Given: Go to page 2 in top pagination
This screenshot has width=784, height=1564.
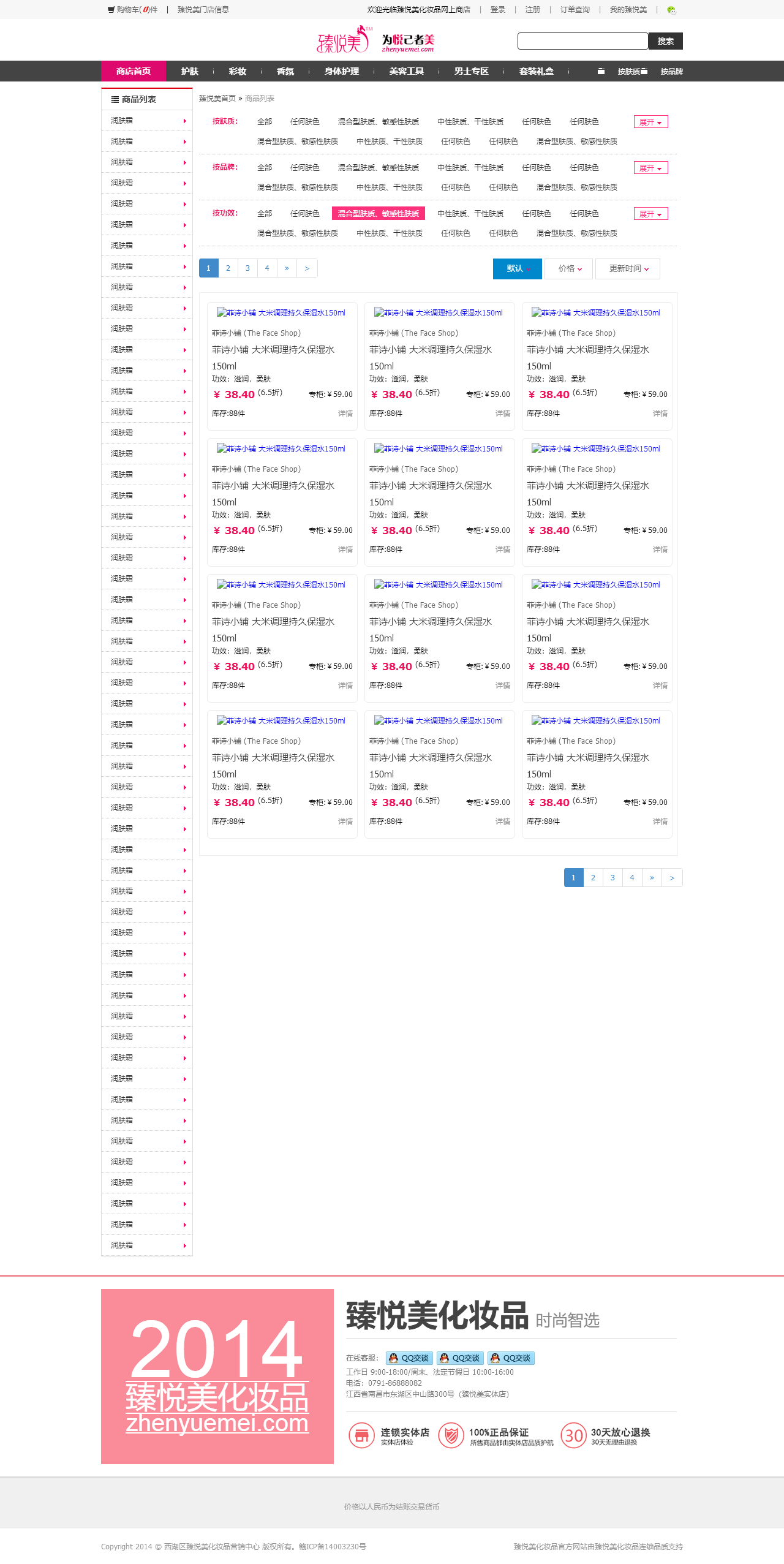Looking at the screenshot, I should point(228,268).
